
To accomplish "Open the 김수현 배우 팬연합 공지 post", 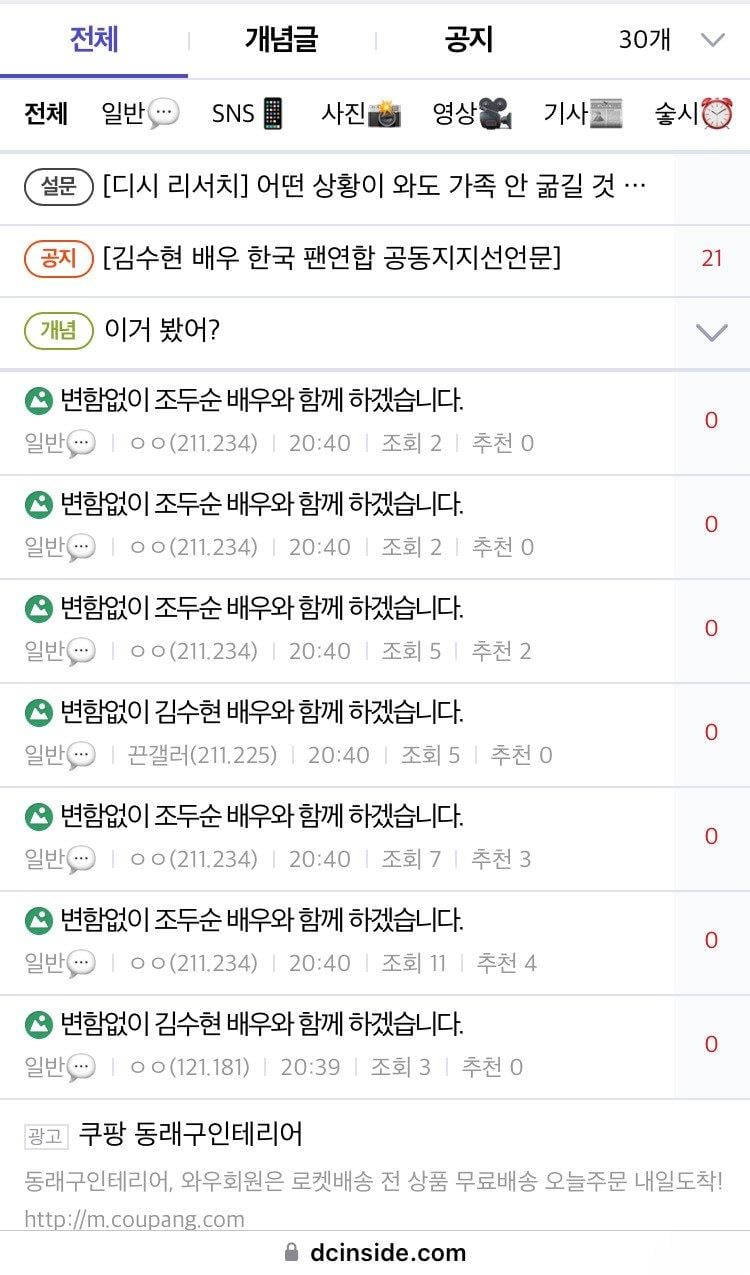I will pyautogui.click(x=331, y=259).
